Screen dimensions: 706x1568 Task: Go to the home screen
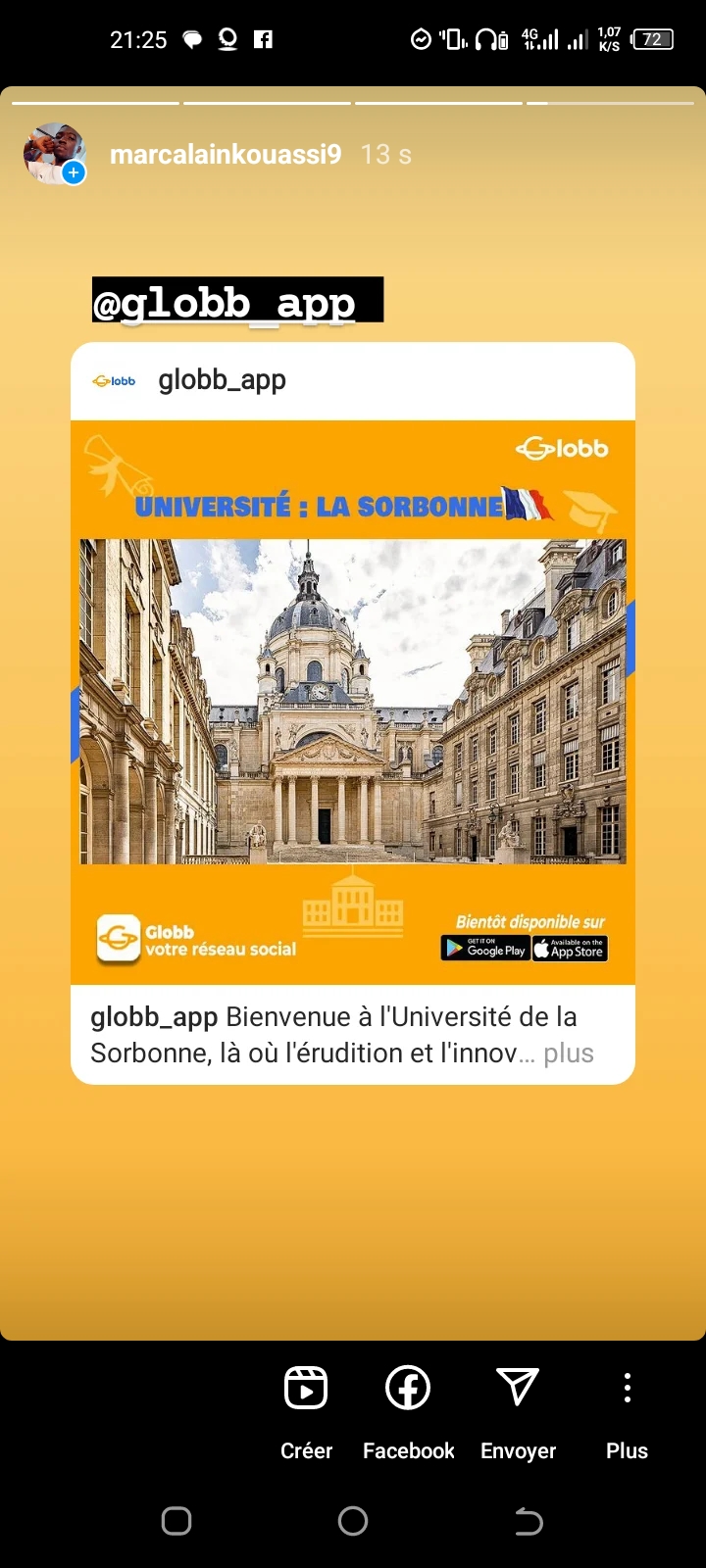pos(353,1521)
